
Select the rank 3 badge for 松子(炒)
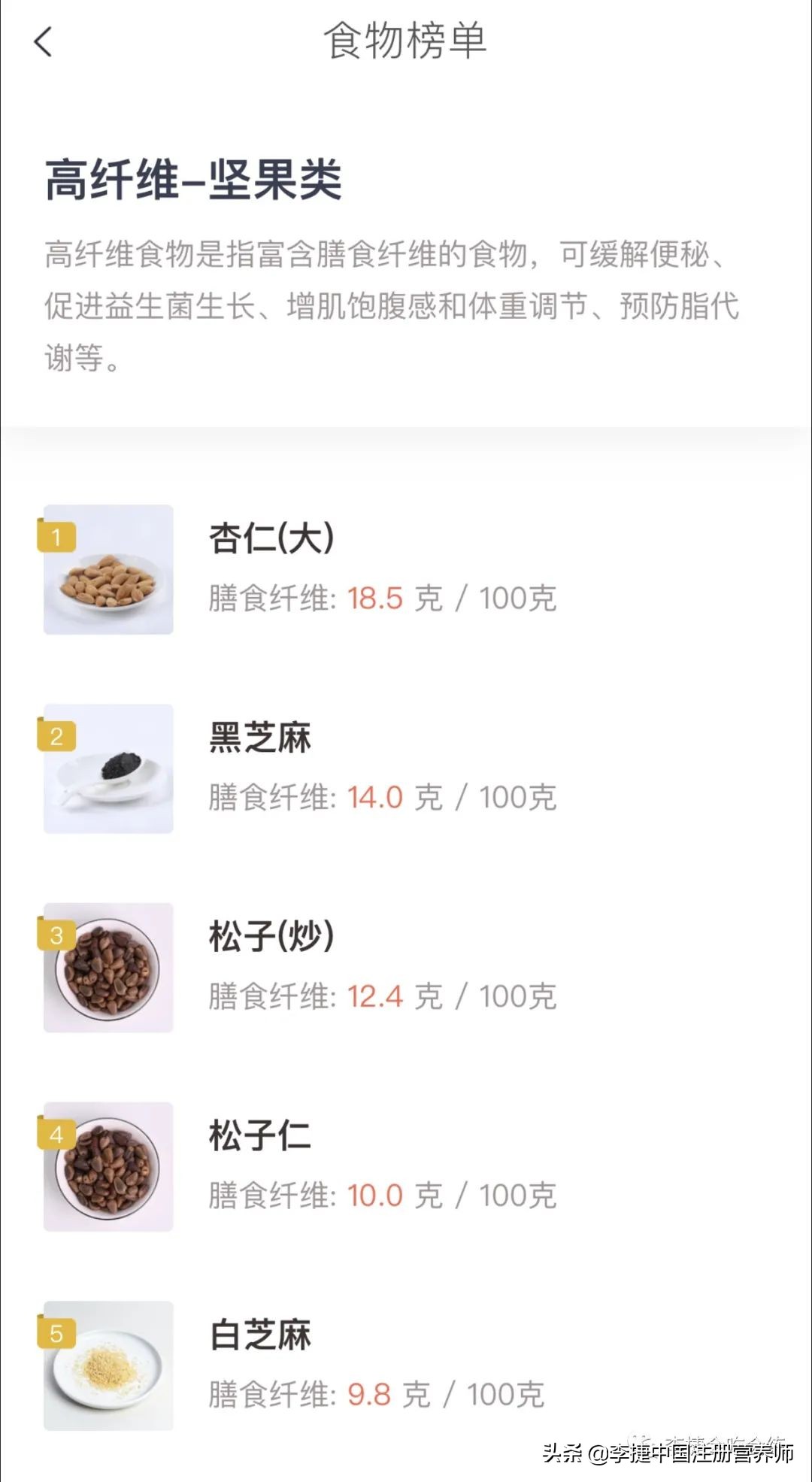click(x=57, y=935)
